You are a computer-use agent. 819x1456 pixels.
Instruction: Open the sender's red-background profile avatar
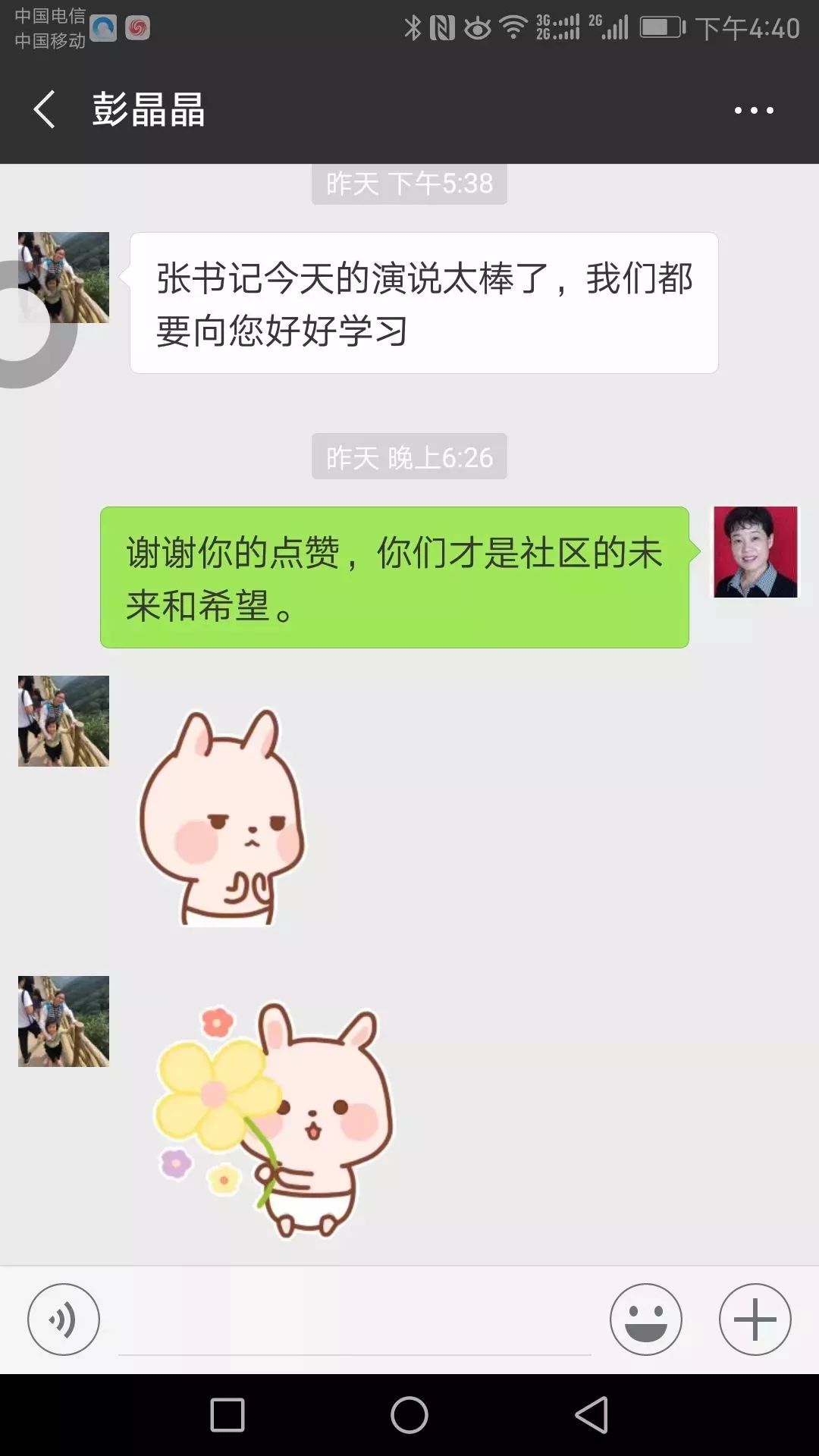click(755, 552)
